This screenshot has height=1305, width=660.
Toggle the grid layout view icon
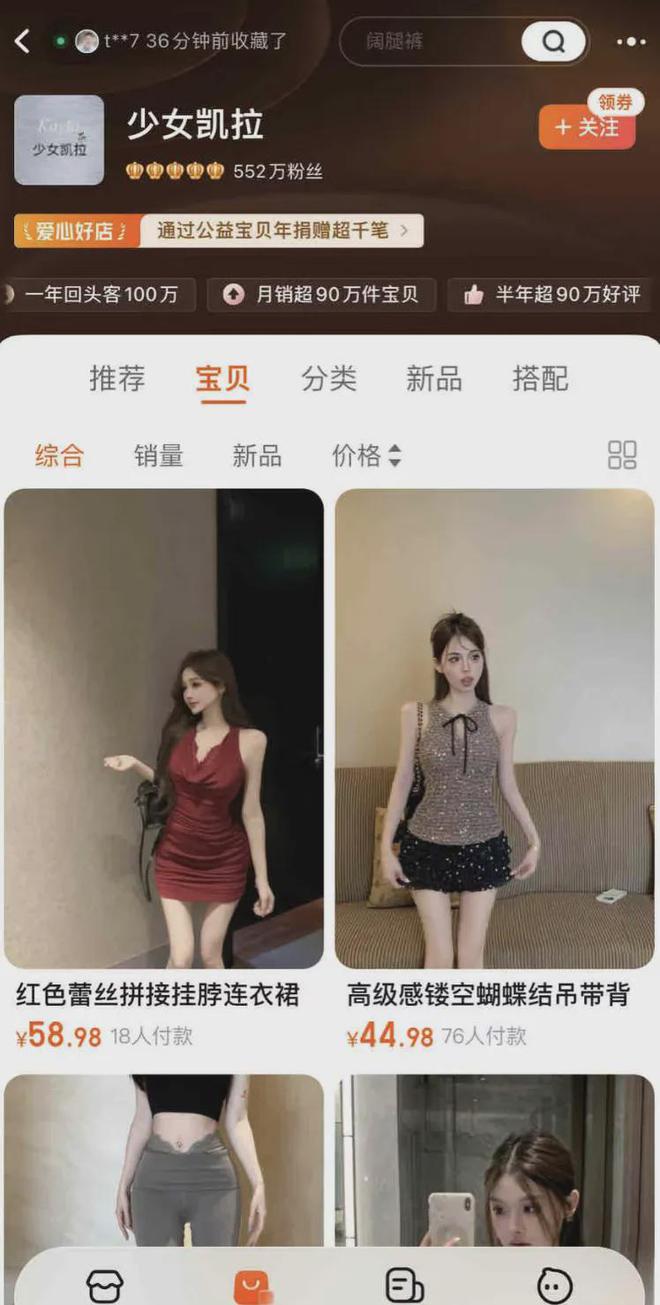(x=622, y=455)
